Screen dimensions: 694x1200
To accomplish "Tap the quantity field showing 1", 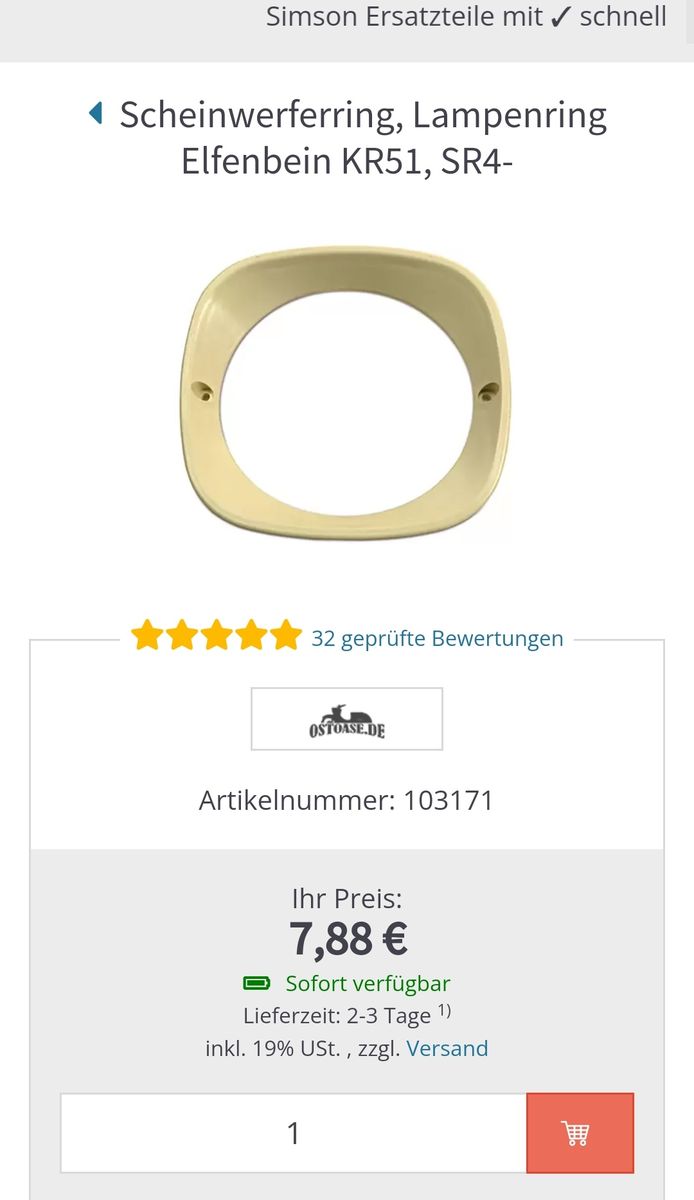I will 294,1133.
